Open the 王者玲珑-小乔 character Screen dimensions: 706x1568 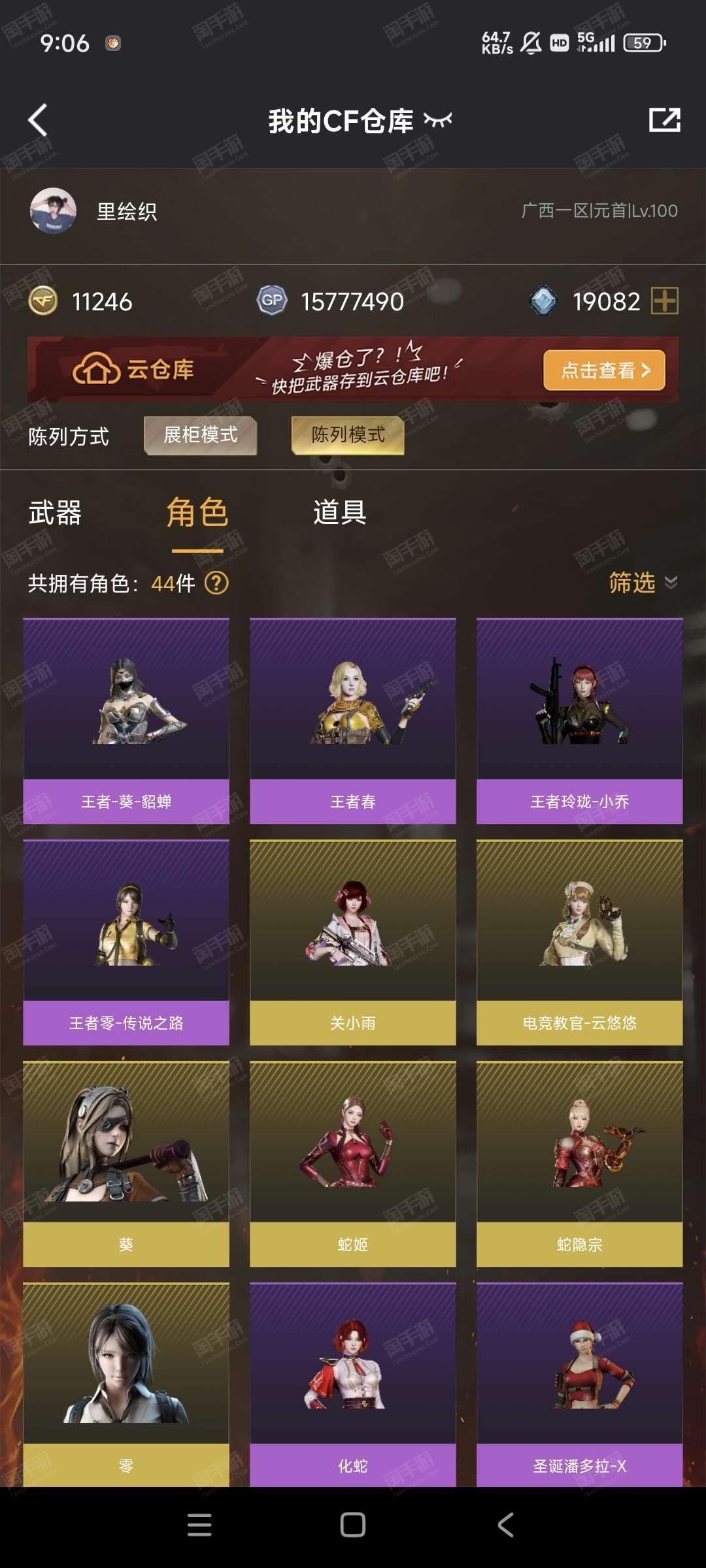click(580, 721)
